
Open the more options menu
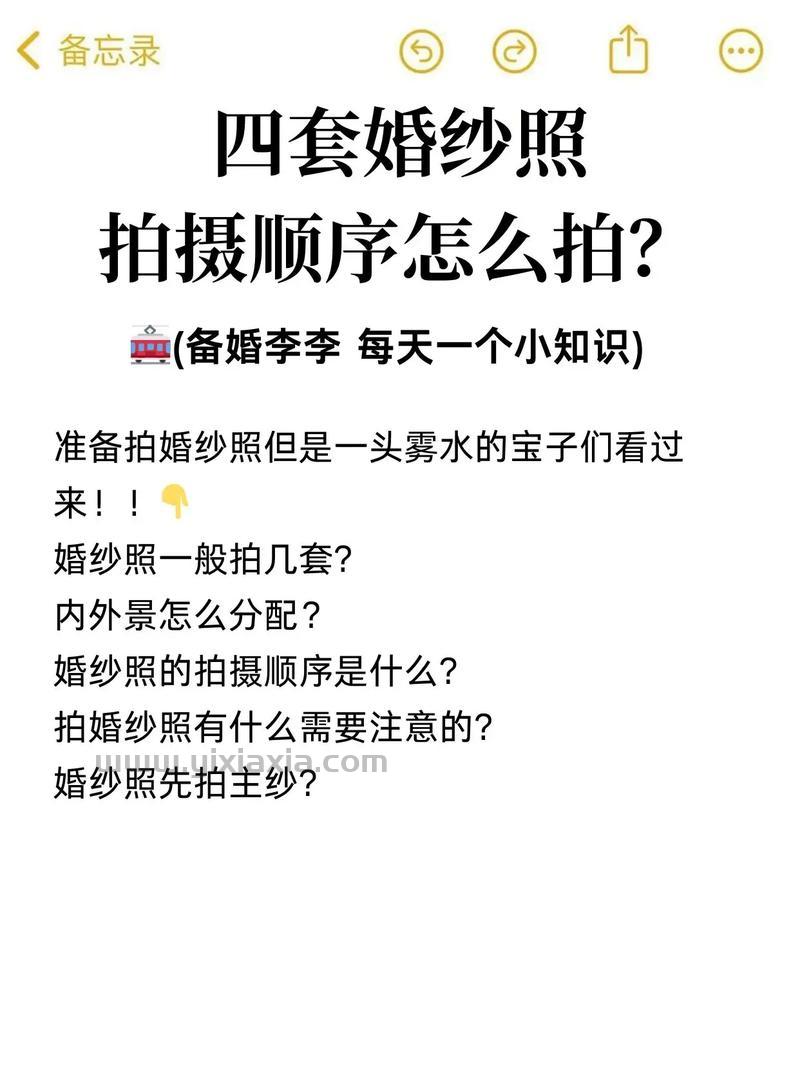(741, 51)
